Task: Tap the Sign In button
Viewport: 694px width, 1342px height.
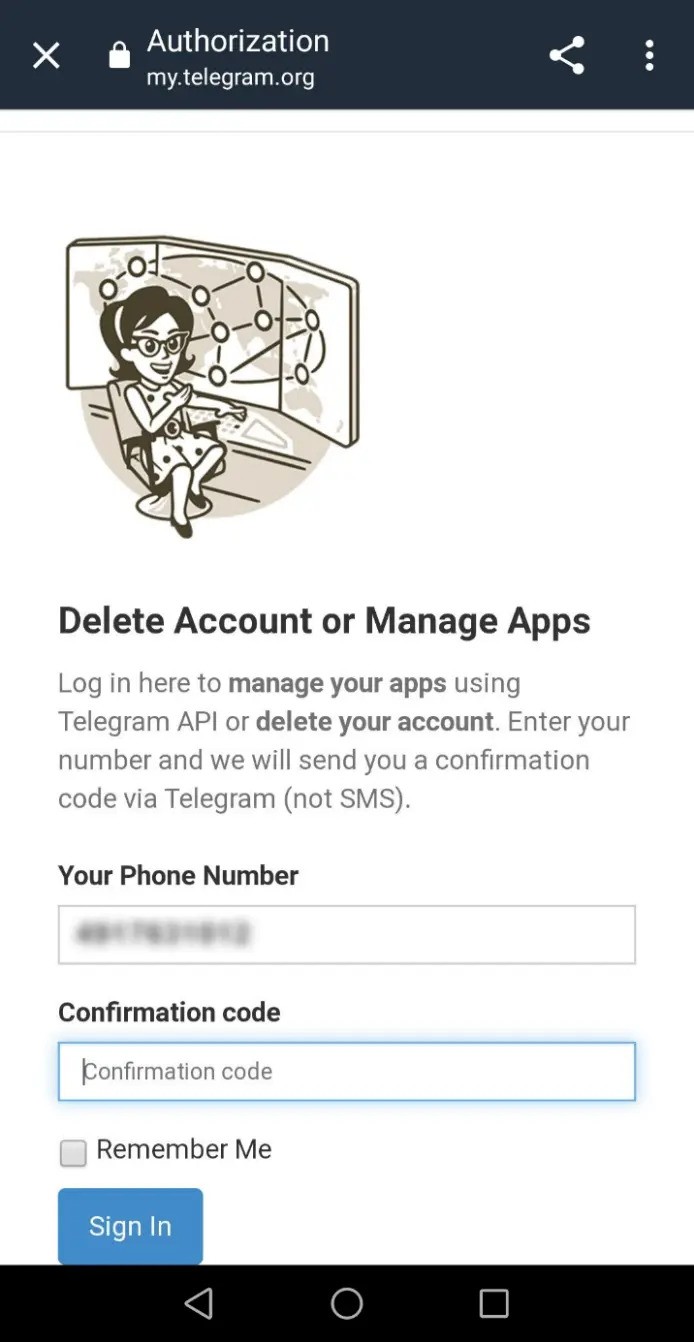Action: tap(130, 1226)
